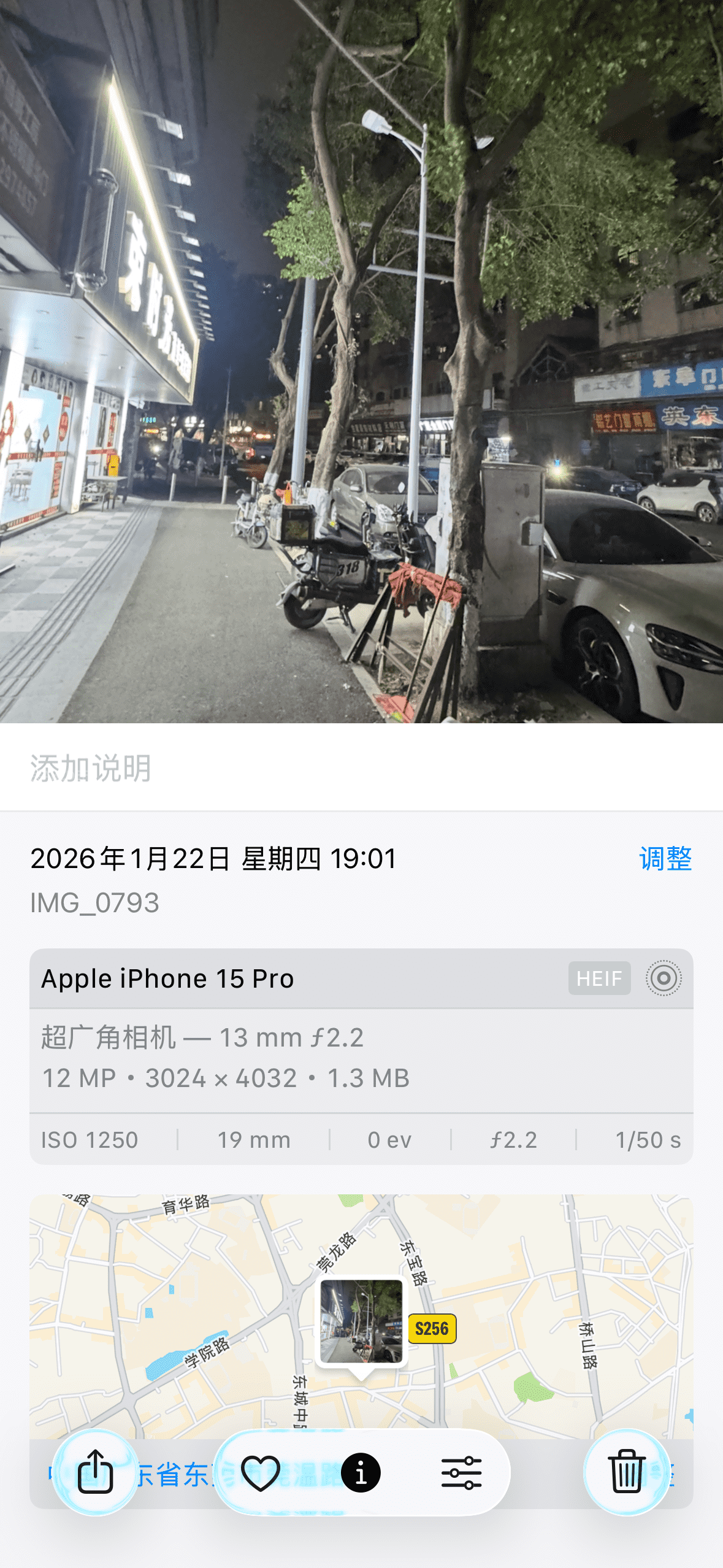Share this photo via the share icon
Screen dimensions: 723x1568
pyautogui.click(x=96, y=1472)
